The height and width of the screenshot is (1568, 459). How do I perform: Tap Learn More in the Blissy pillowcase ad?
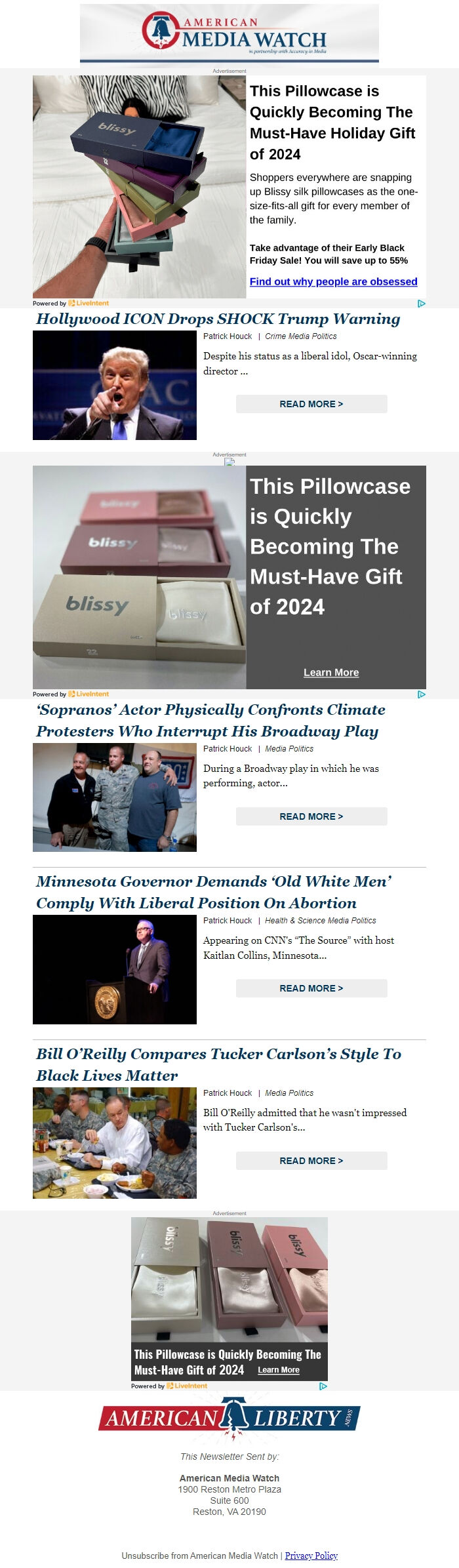pyautogui.click(x=331, y=672)
